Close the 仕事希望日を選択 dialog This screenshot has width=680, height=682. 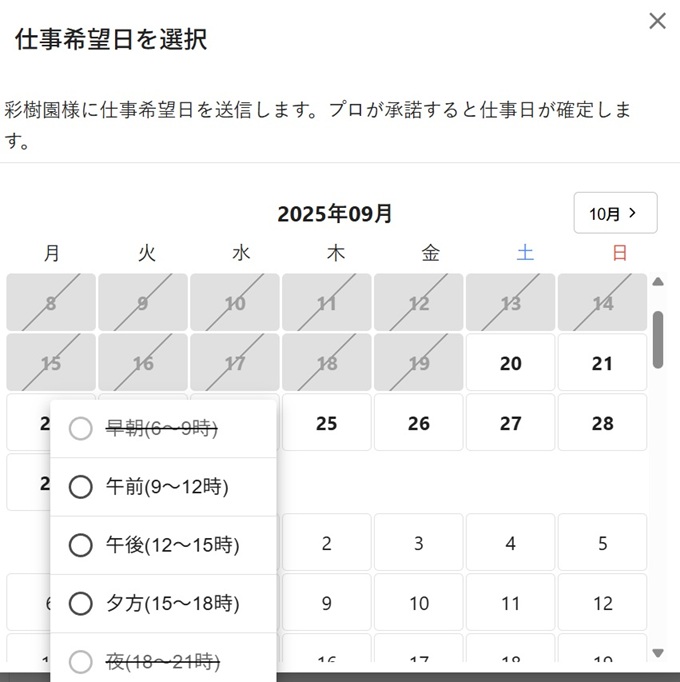click(657, 21)
